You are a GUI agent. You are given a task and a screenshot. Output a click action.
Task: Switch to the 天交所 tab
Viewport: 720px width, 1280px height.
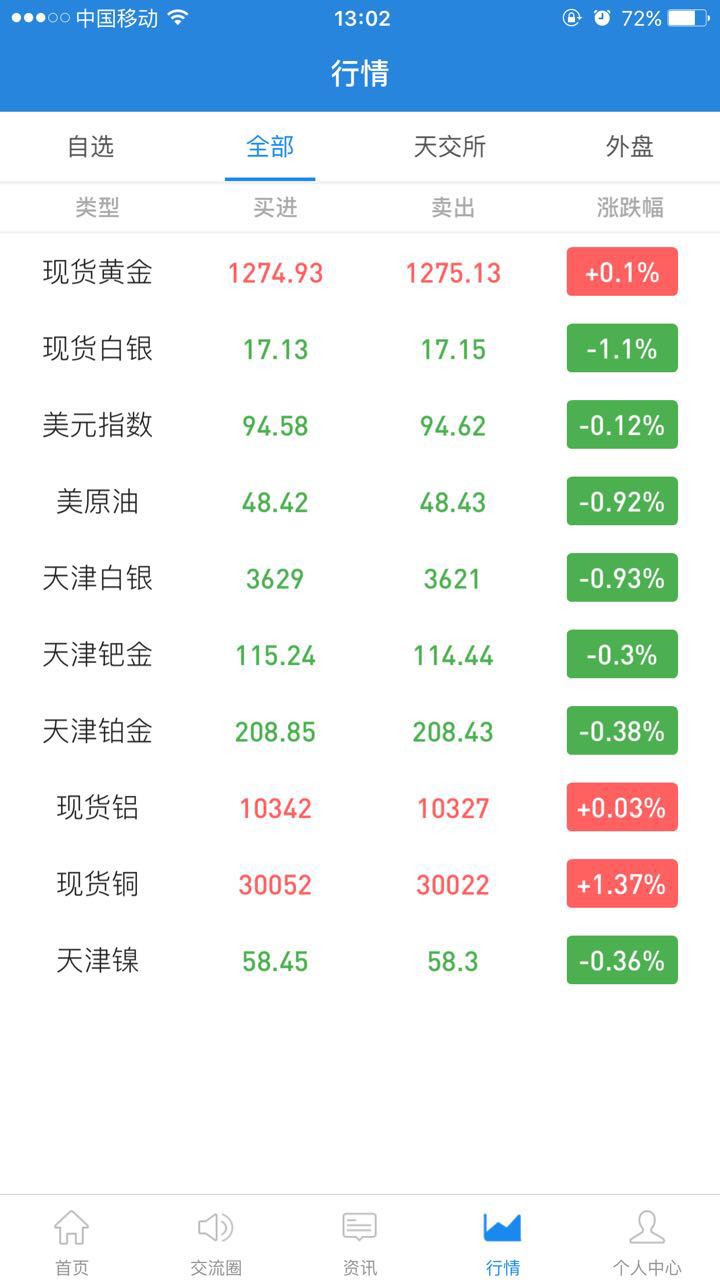450,147
